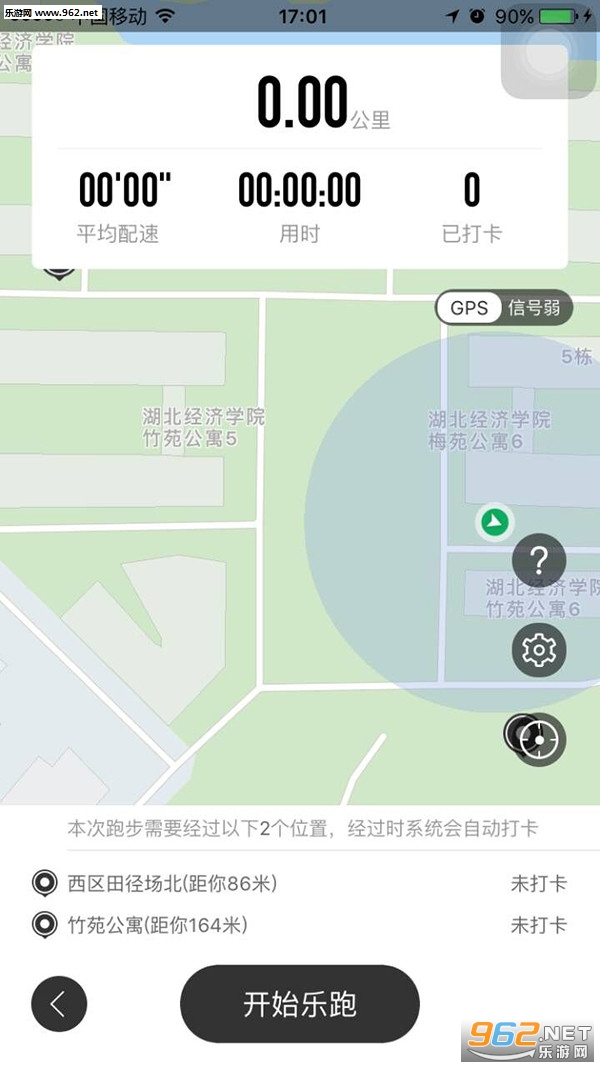
Task: Tap the 开始乐跑 start button
Action: [299, 1004]
